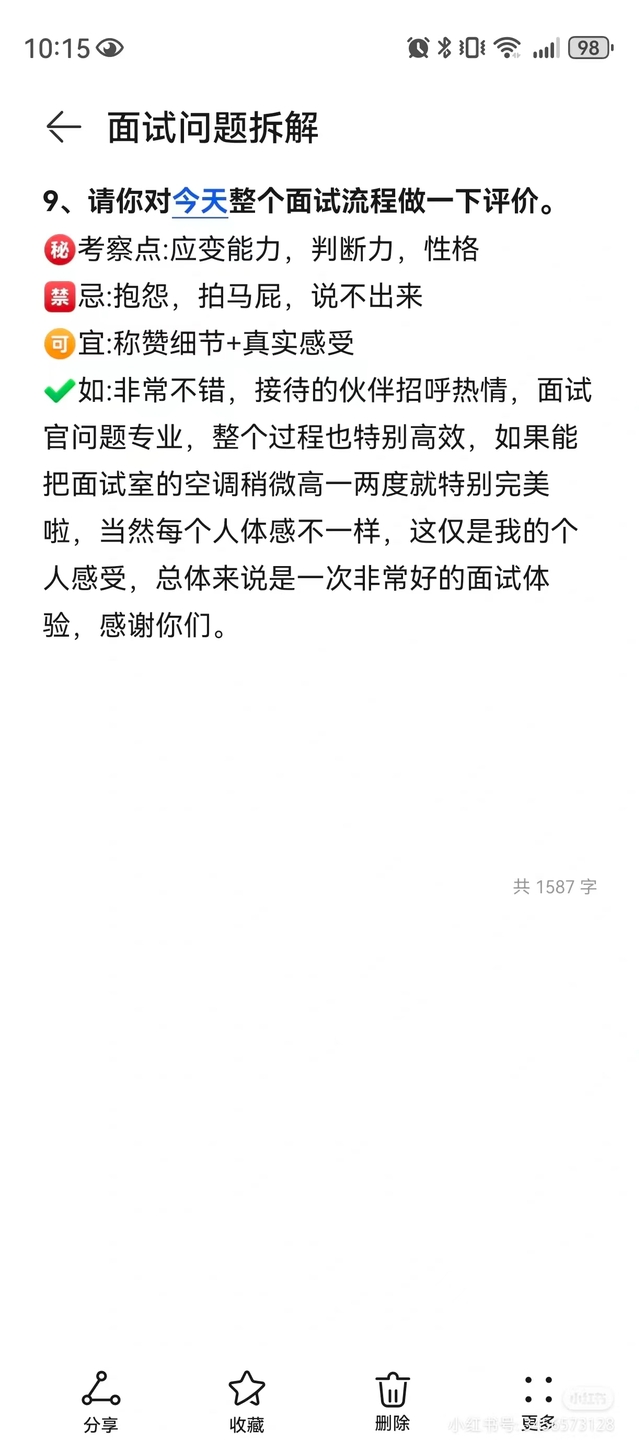Open the underlined 今天 link

(x=200, y=202)
